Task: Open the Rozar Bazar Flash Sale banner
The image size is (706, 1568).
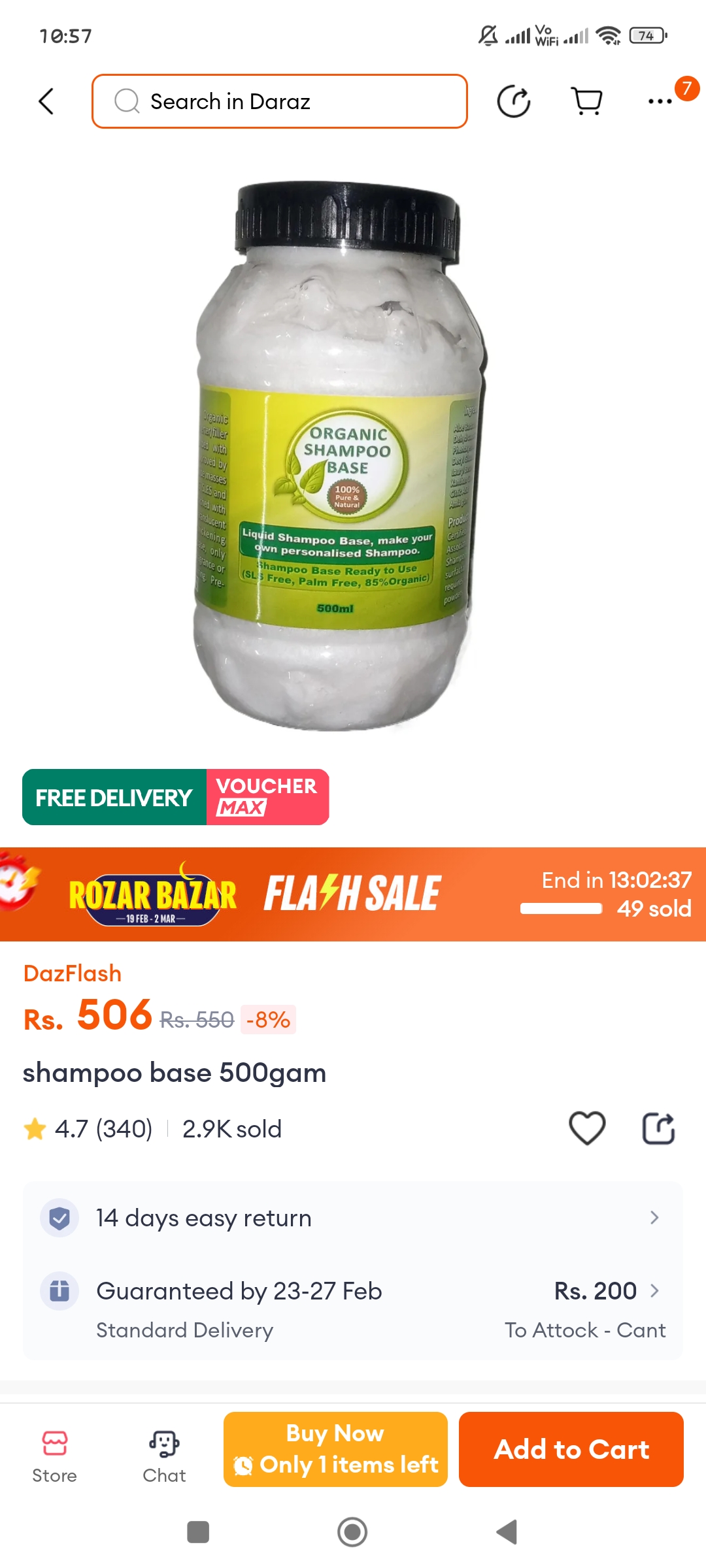Action: 353,894
